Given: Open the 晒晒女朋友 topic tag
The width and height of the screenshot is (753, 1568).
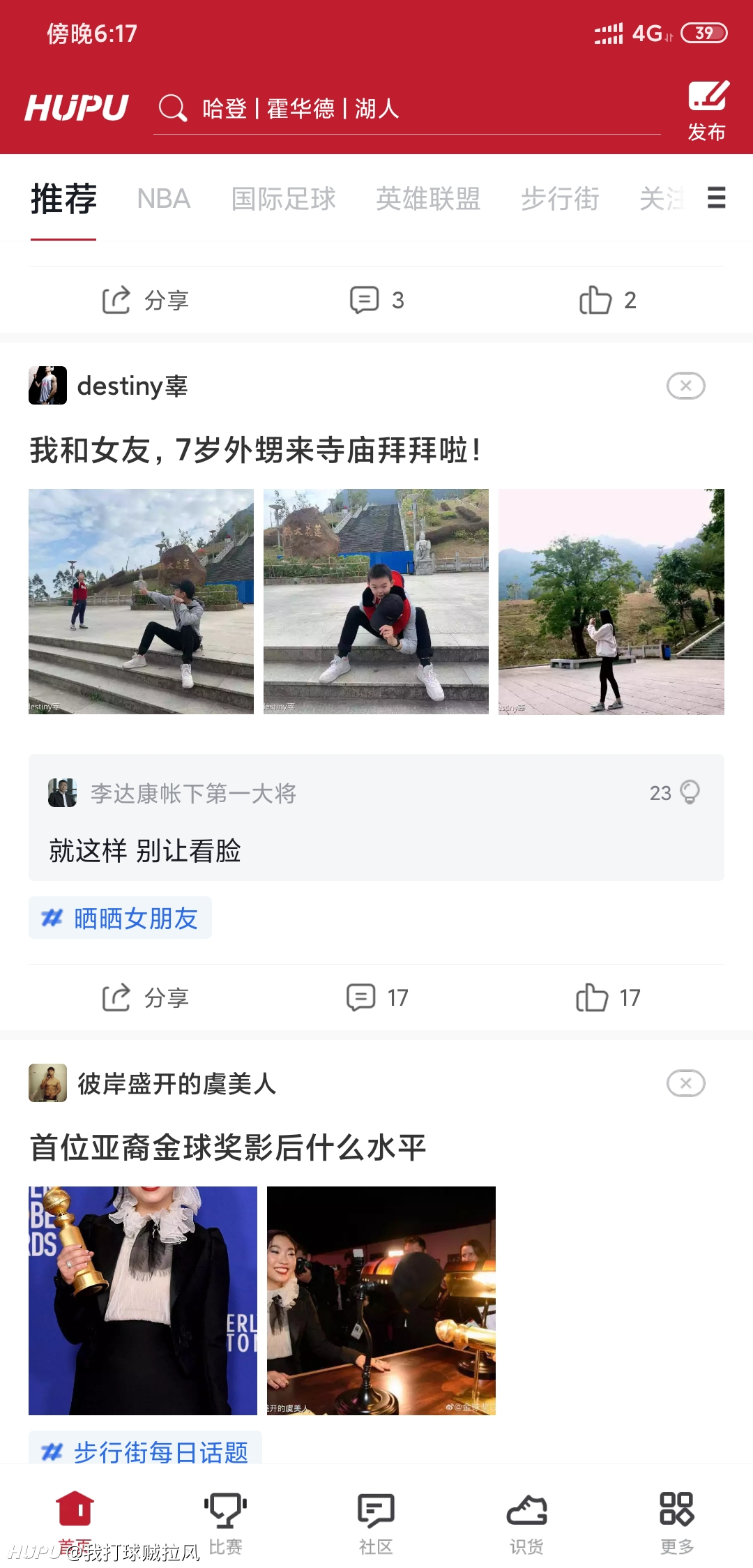Looking at the screenshot, I should click(x=120, y=918).
